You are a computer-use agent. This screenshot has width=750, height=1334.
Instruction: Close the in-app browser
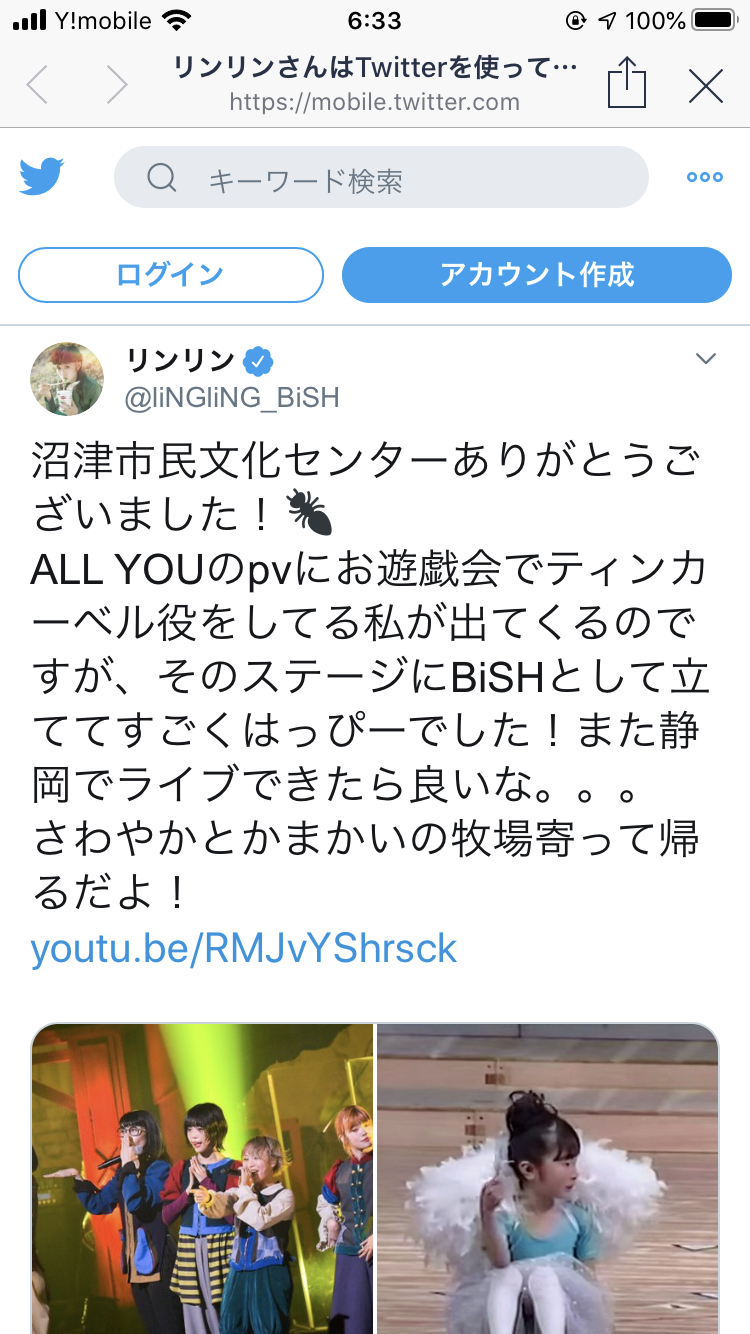706,86
